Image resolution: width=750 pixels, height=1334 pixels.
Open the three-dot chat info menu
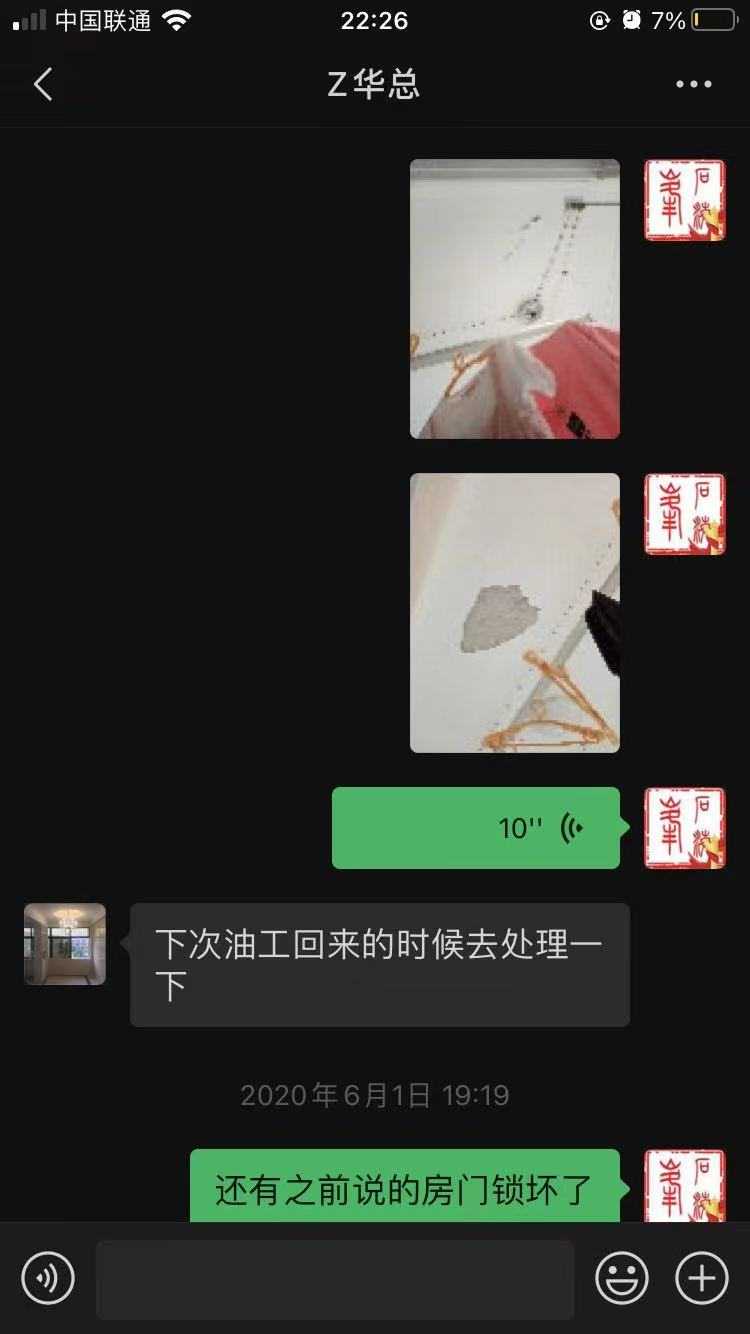(x=693, y=84)
